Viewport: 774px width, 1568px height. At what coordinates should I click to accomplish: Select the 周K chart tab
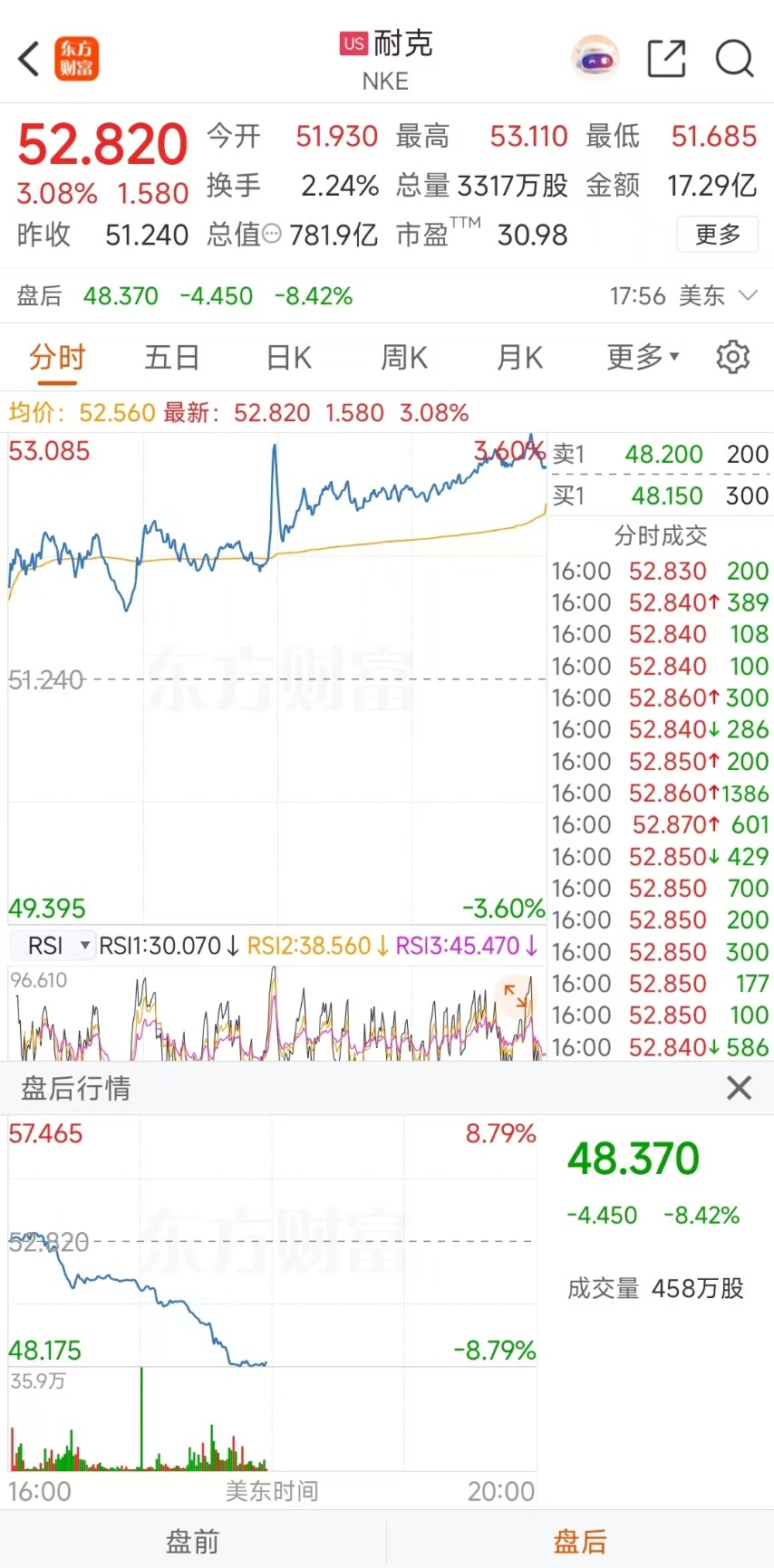coord(404,358)
